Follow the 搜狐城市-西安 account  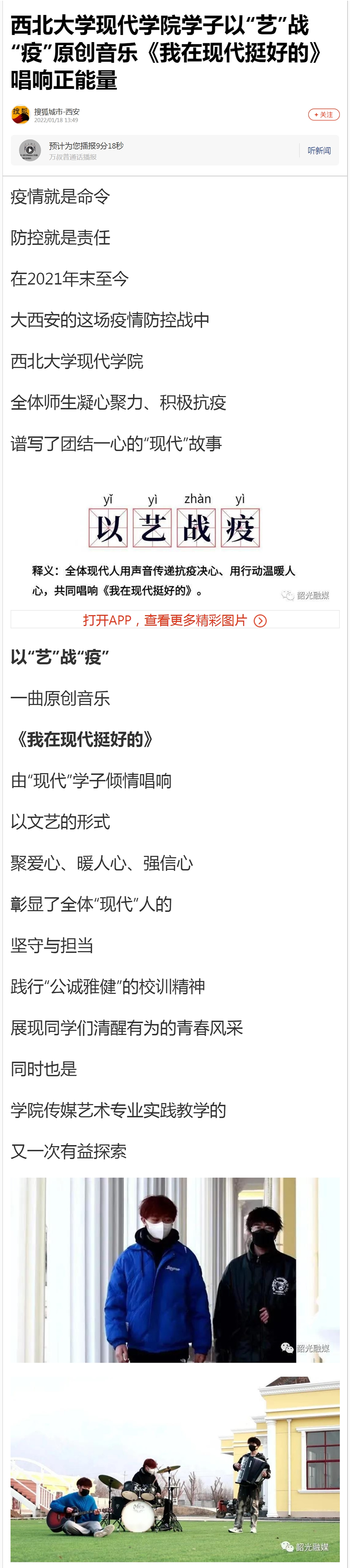click(323, 114)
